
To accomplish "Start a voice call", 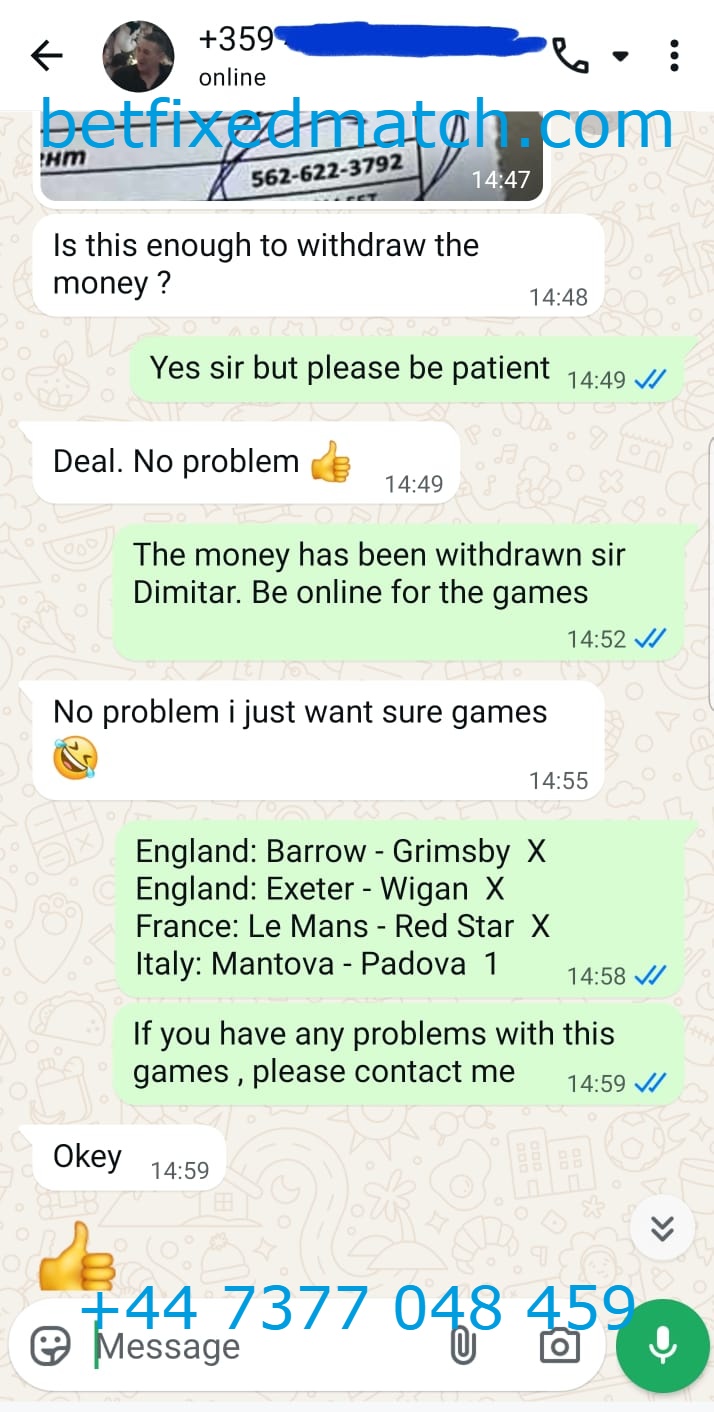I will [x=570, y=56].
